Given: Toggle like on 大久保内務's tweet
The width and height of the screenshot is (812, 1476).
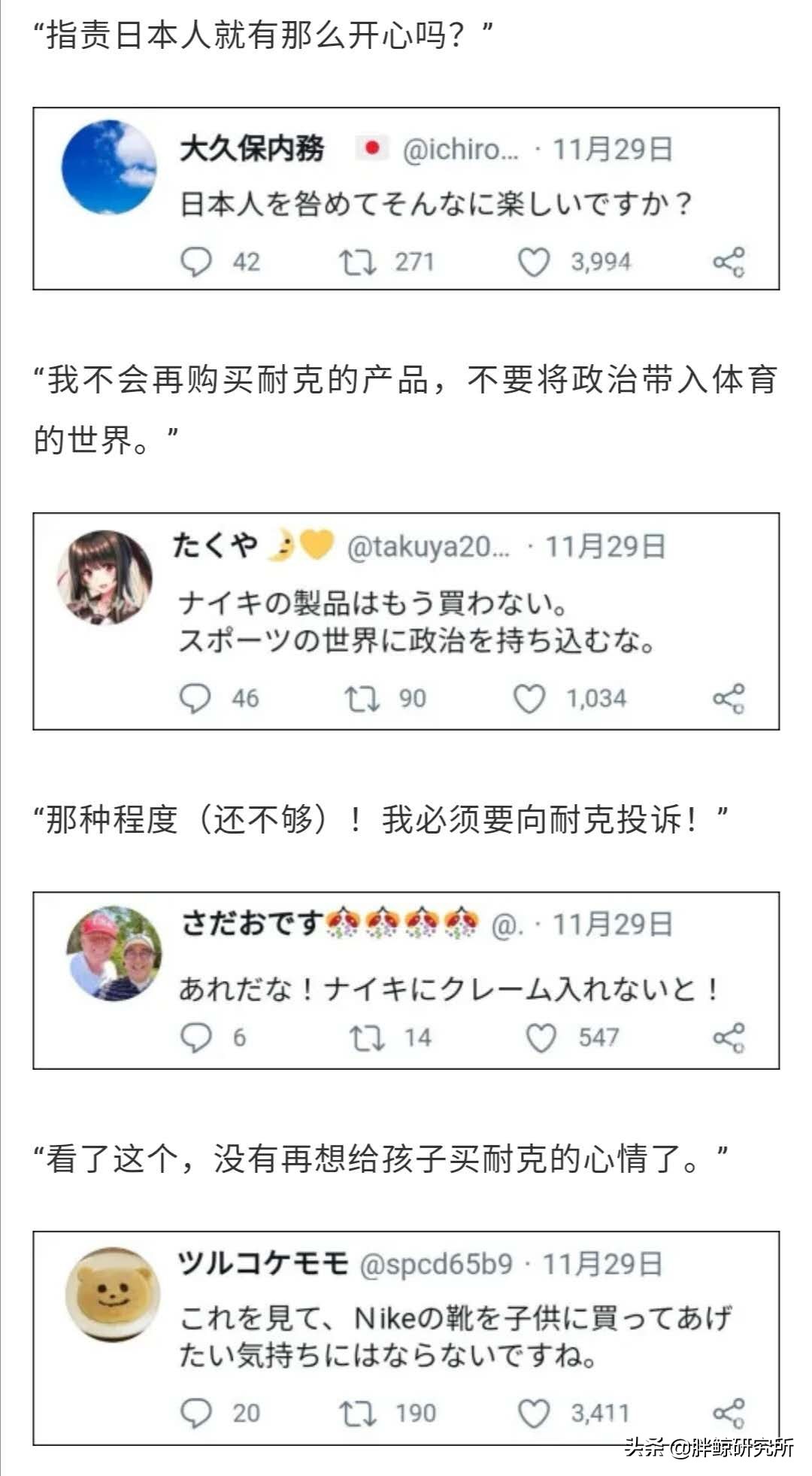Looking at the screenshot, I should (x=535, y=260).
